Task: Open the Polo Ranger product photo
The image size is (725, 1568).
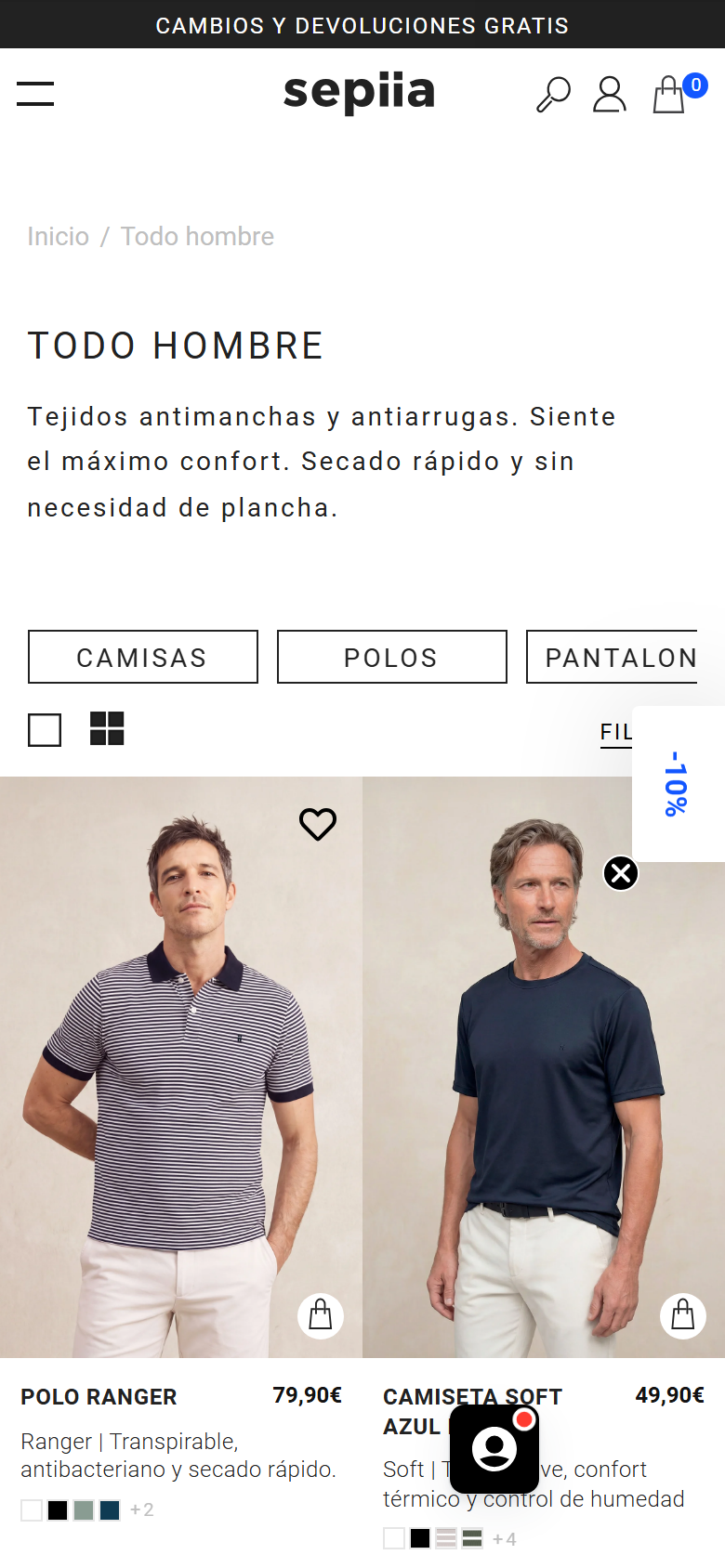Action: (181, 1067)
